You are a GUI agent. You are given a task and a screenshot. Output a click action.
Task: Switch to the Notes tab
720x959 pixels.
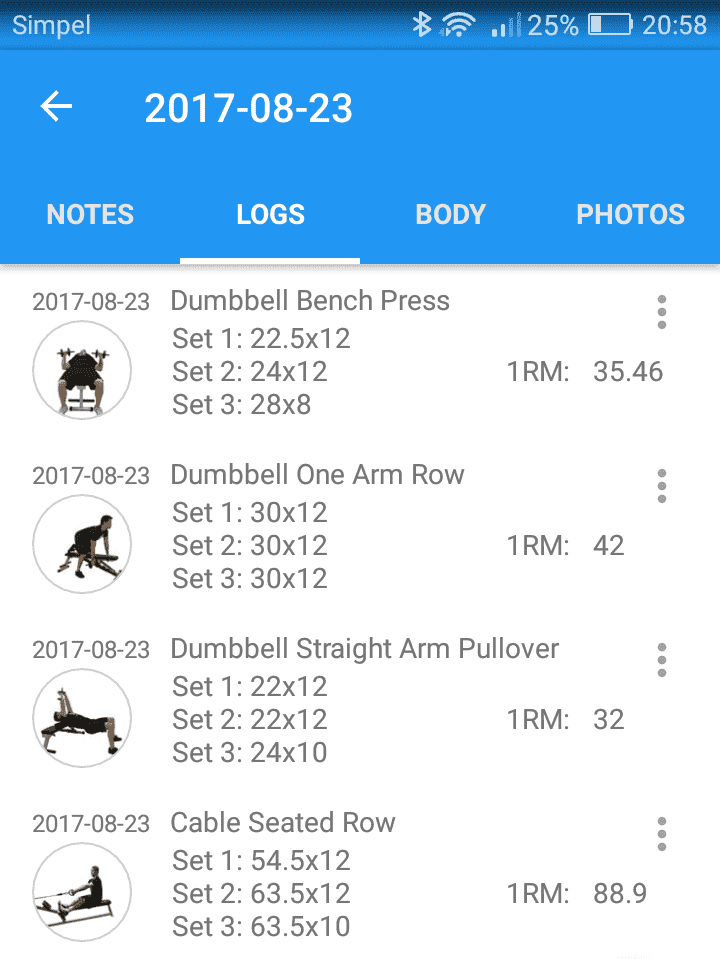coord(90,215)
